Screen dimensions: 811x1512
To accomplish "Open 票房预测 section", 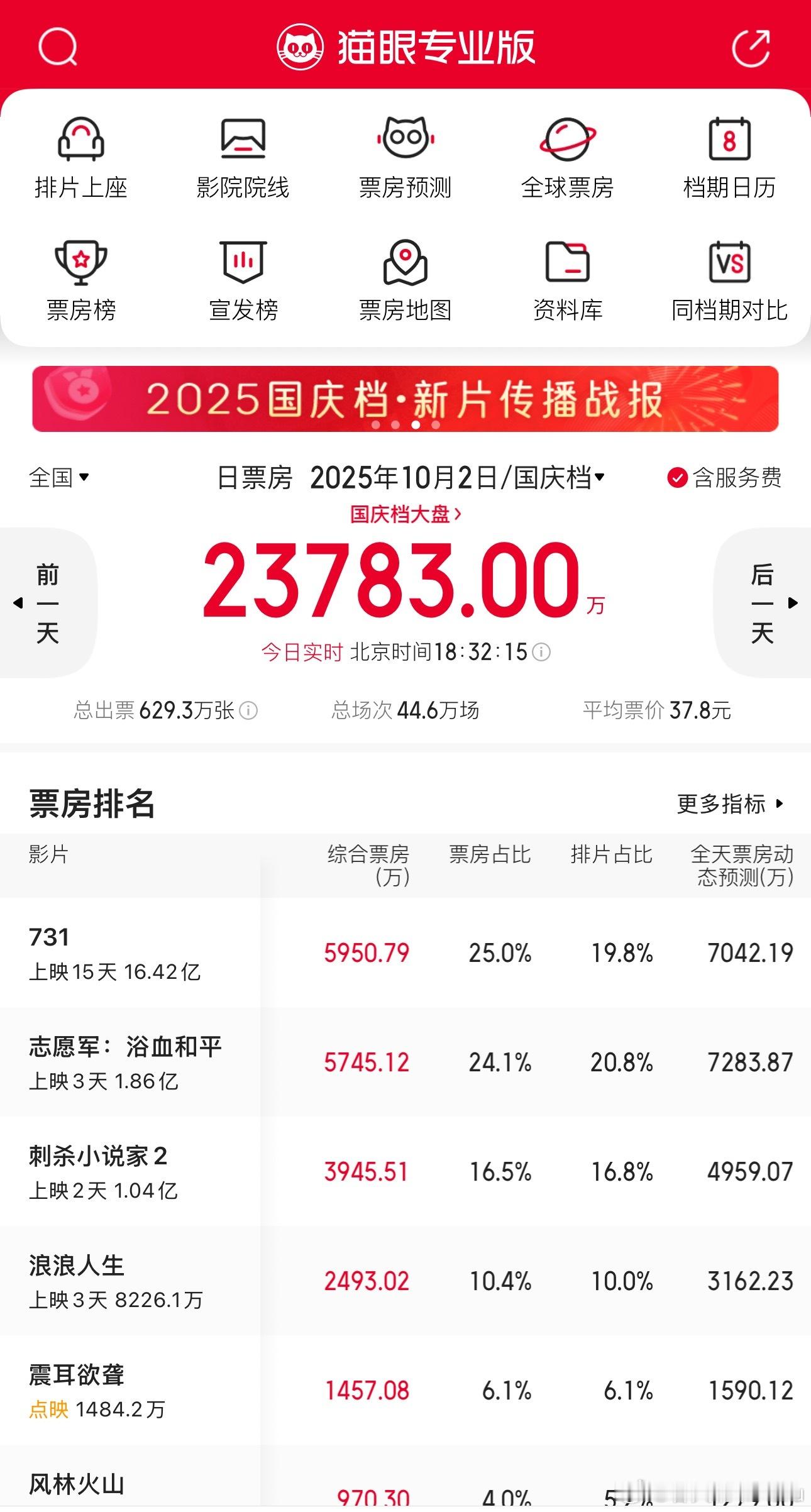I will (405, 158).
